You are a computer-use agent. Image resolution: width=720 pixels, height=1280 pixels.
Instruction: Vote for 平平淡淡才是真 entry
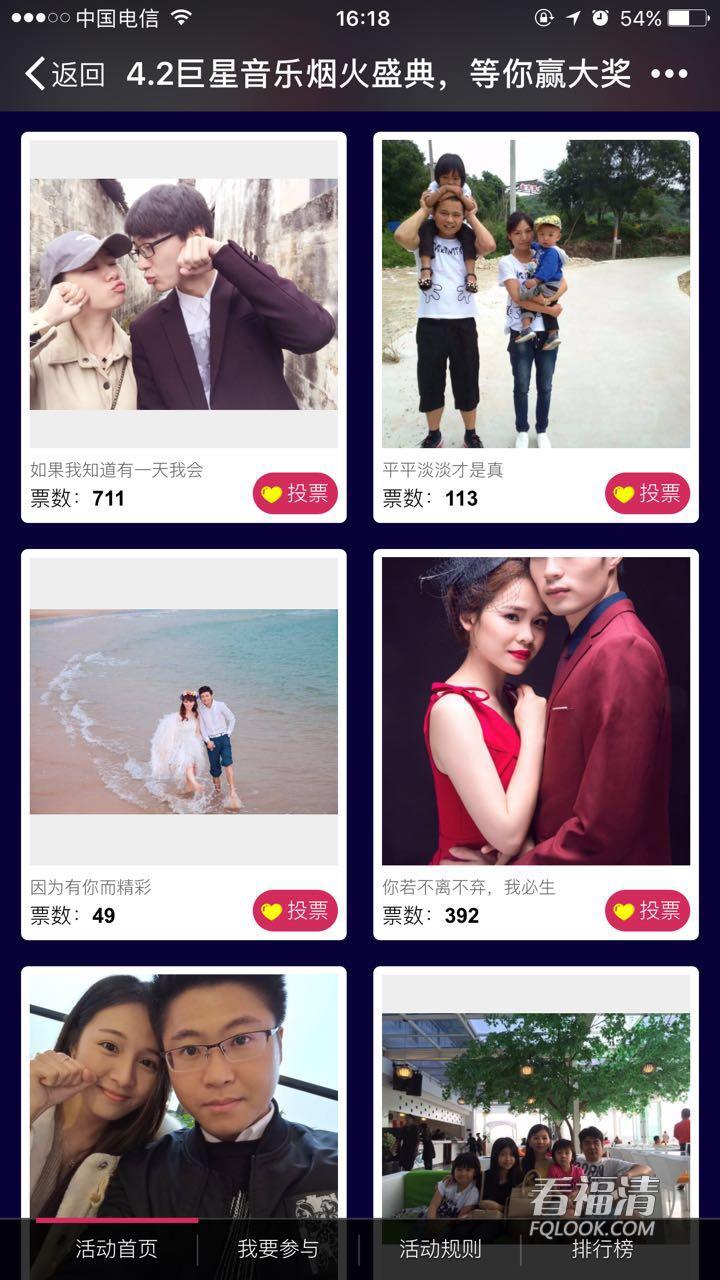point(647,494)
